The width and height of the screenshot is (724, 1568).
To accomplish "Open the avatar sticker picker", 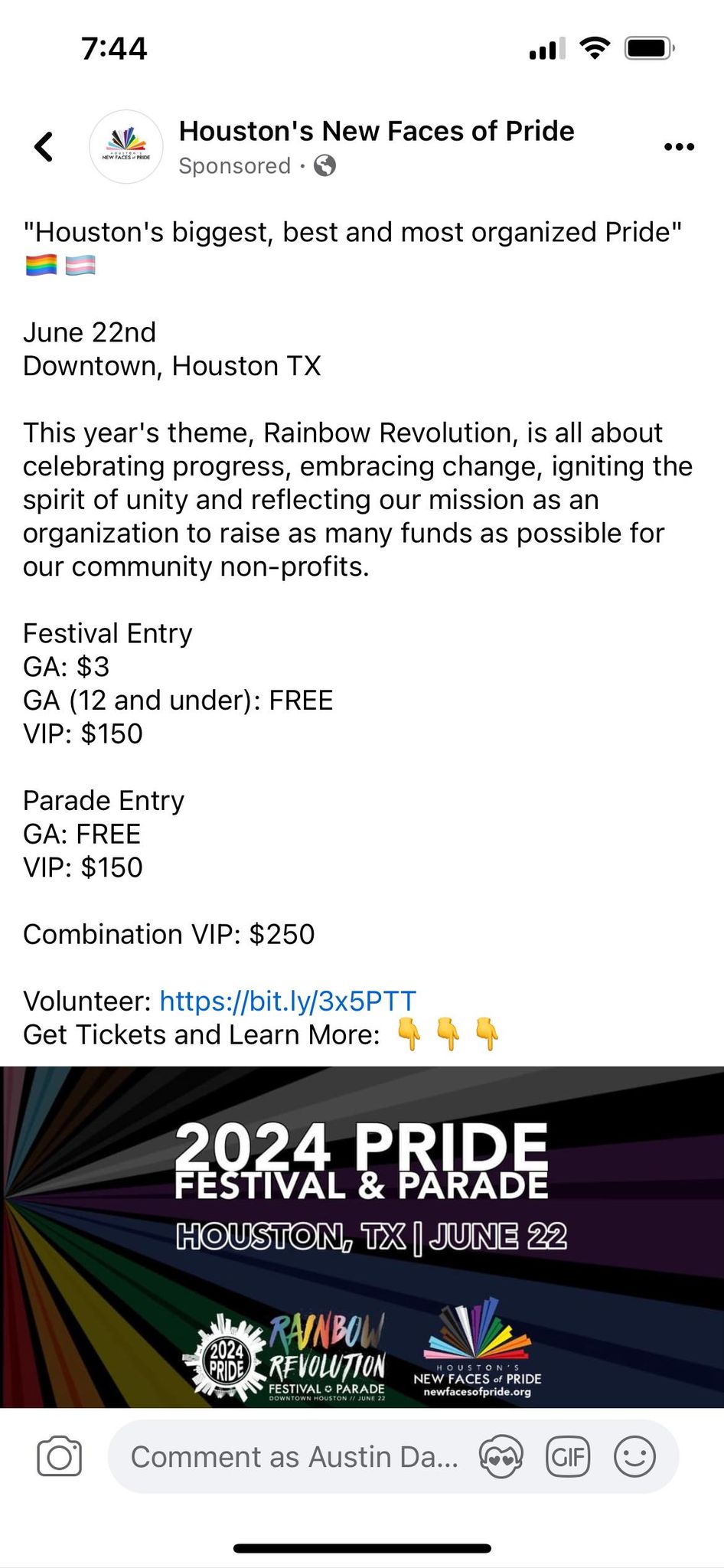I will coord(501,1456).
